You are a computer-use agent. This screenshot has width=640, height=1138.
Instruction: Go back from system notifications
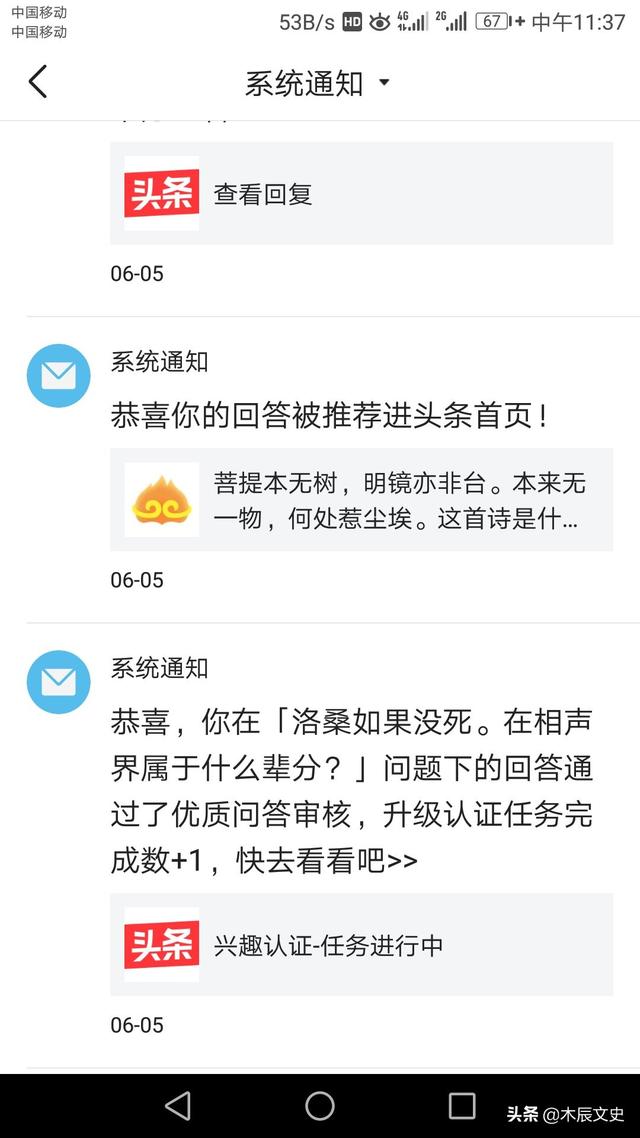pos(38,82)
